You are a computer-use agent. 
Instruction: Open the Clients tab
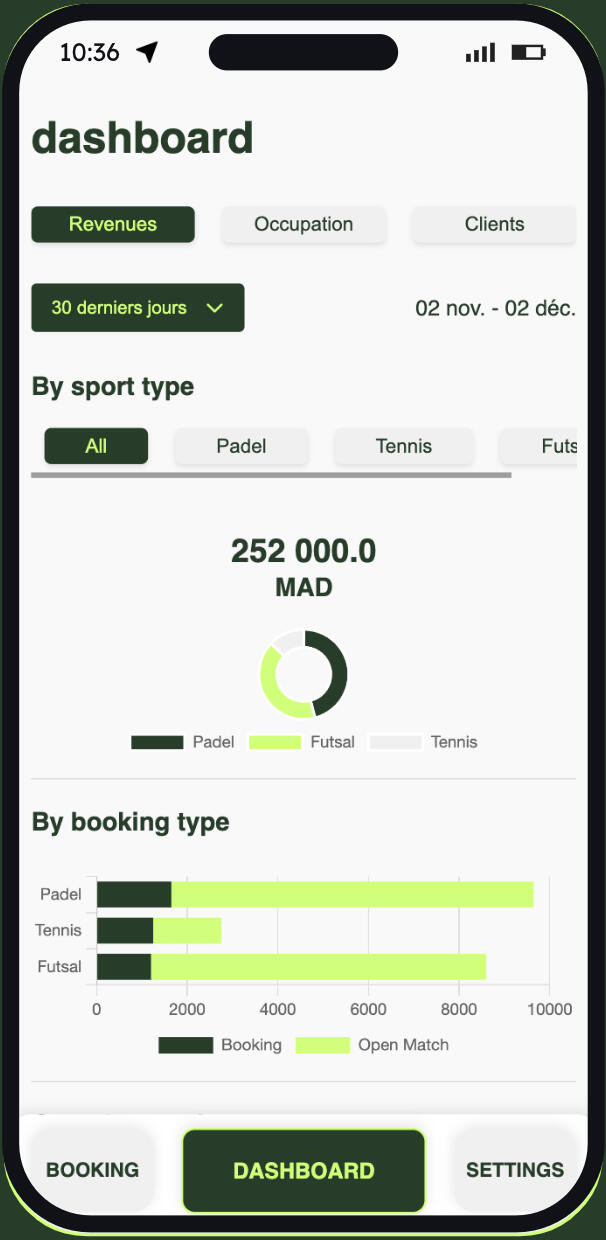(494, 225)
